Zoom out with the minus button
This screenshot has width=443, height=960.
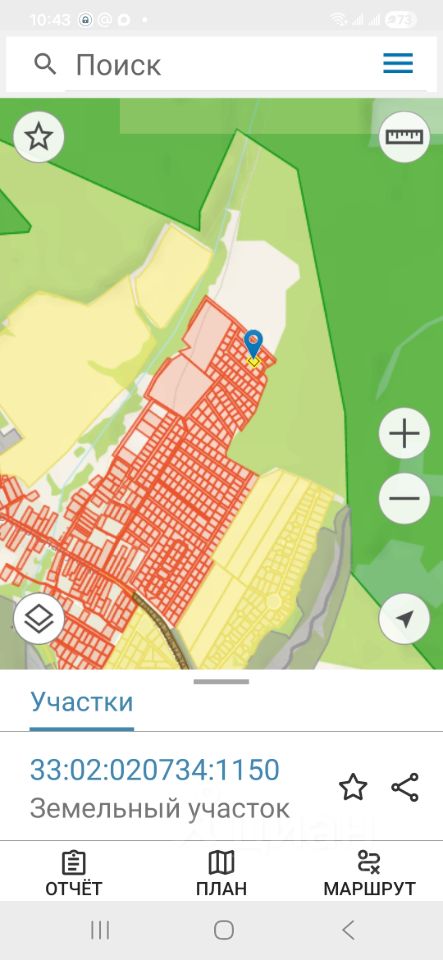404,498
